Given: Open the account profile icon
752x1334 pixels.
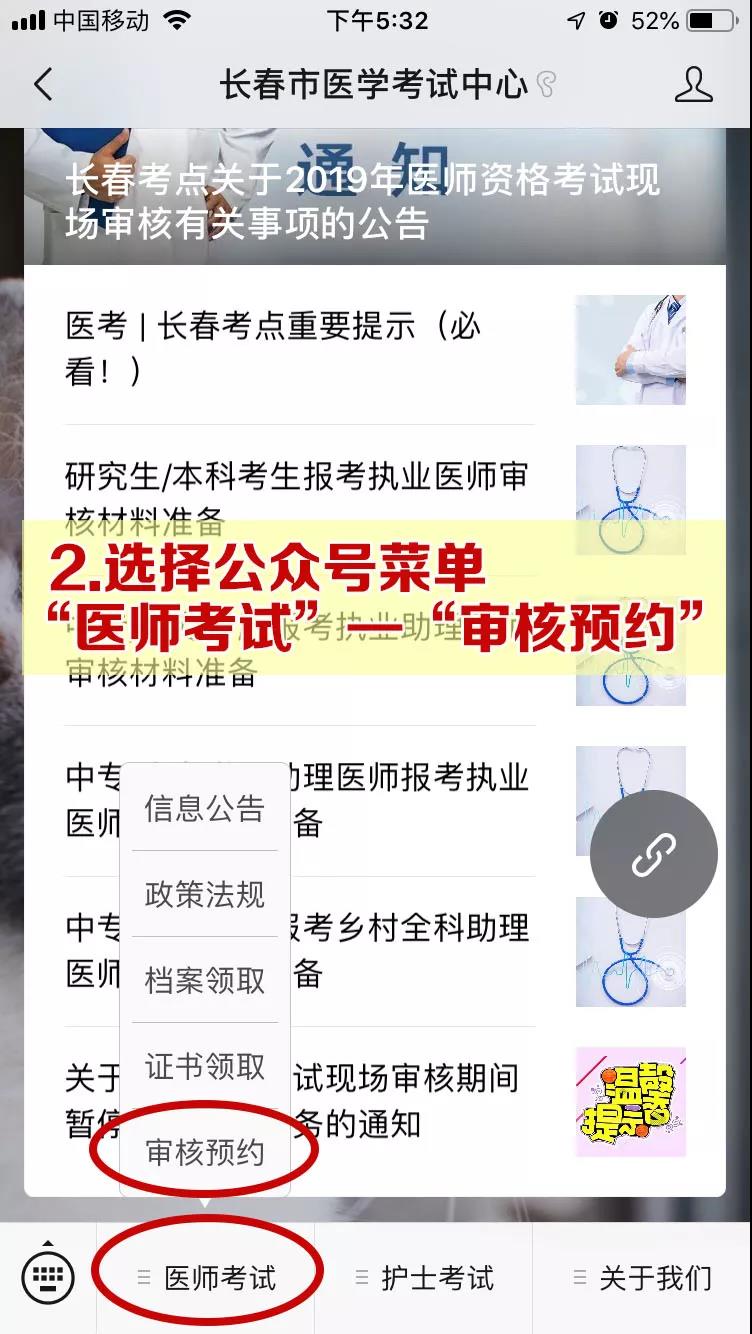Looking at the screenshot, I should coord(693,85).
